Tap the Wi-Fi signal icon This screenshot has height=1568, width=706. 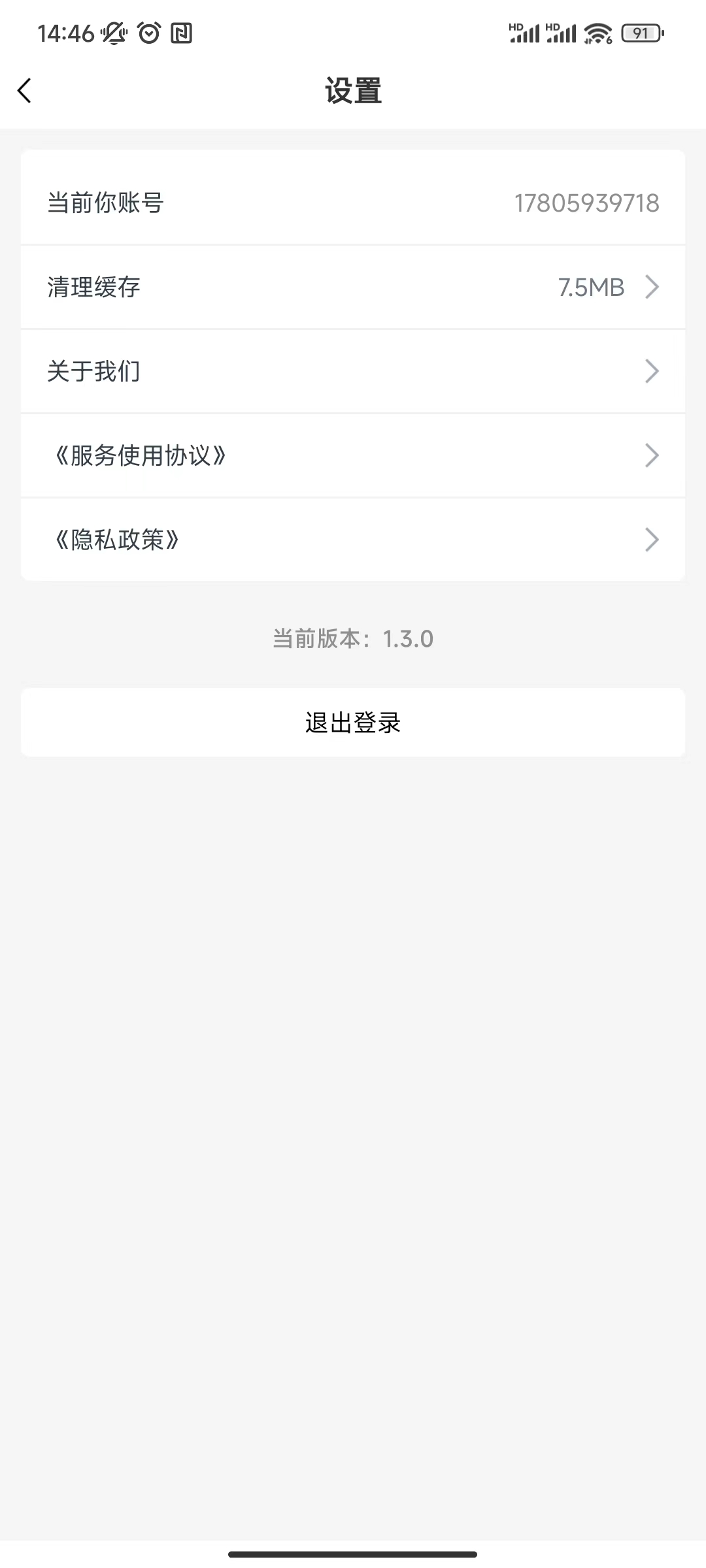(597, 33)
